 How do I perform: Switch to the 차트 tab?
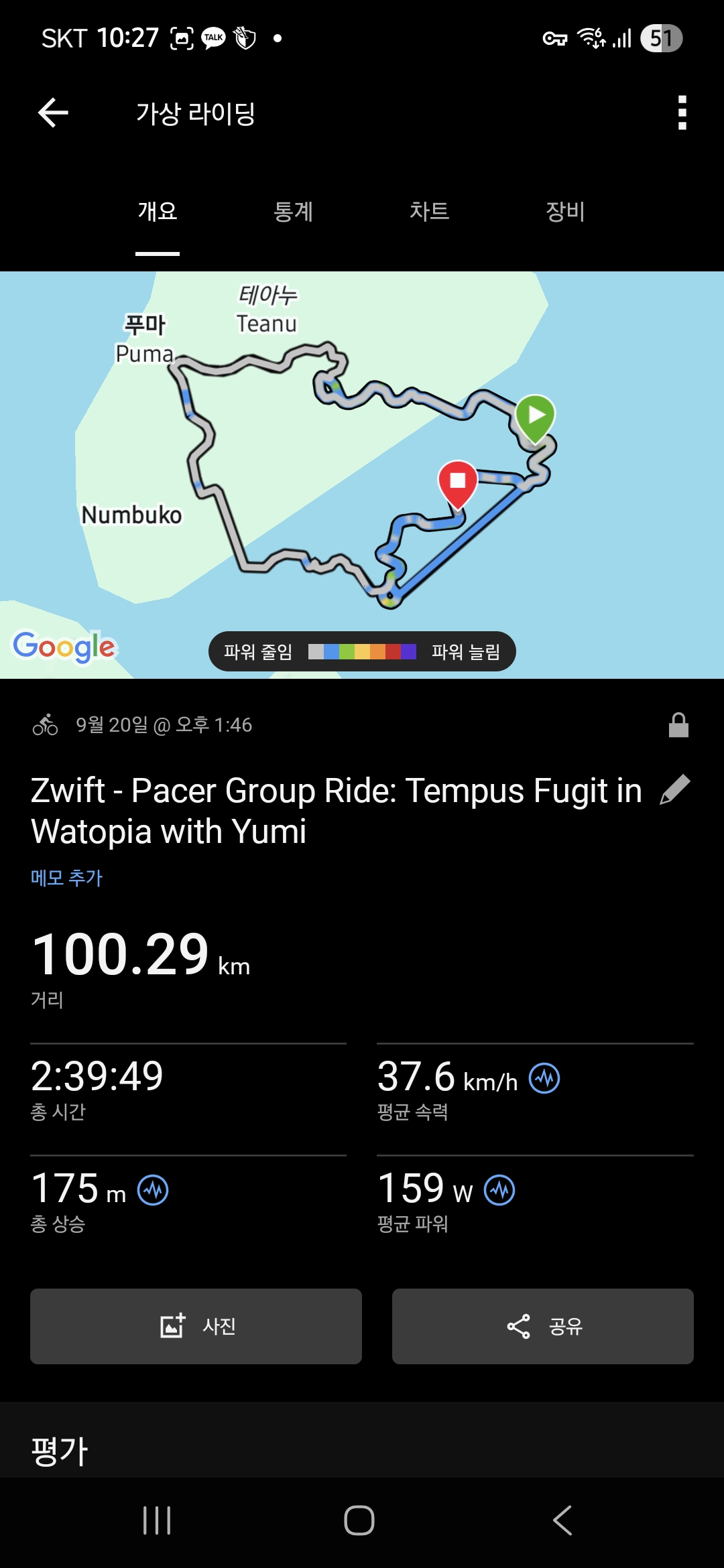point(429,212)
